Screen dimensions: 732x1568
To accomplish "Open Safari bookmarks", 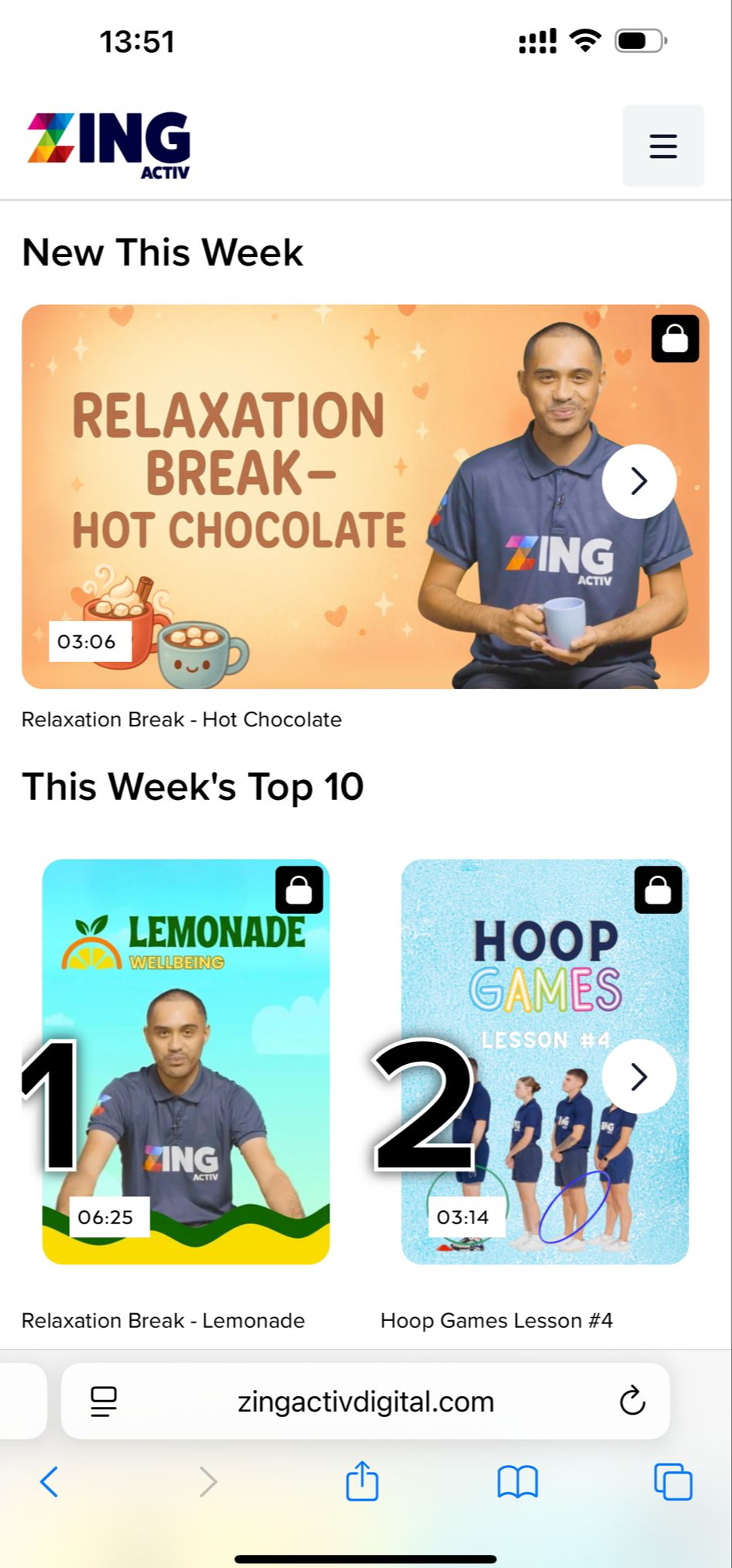I will (517, 1481).
